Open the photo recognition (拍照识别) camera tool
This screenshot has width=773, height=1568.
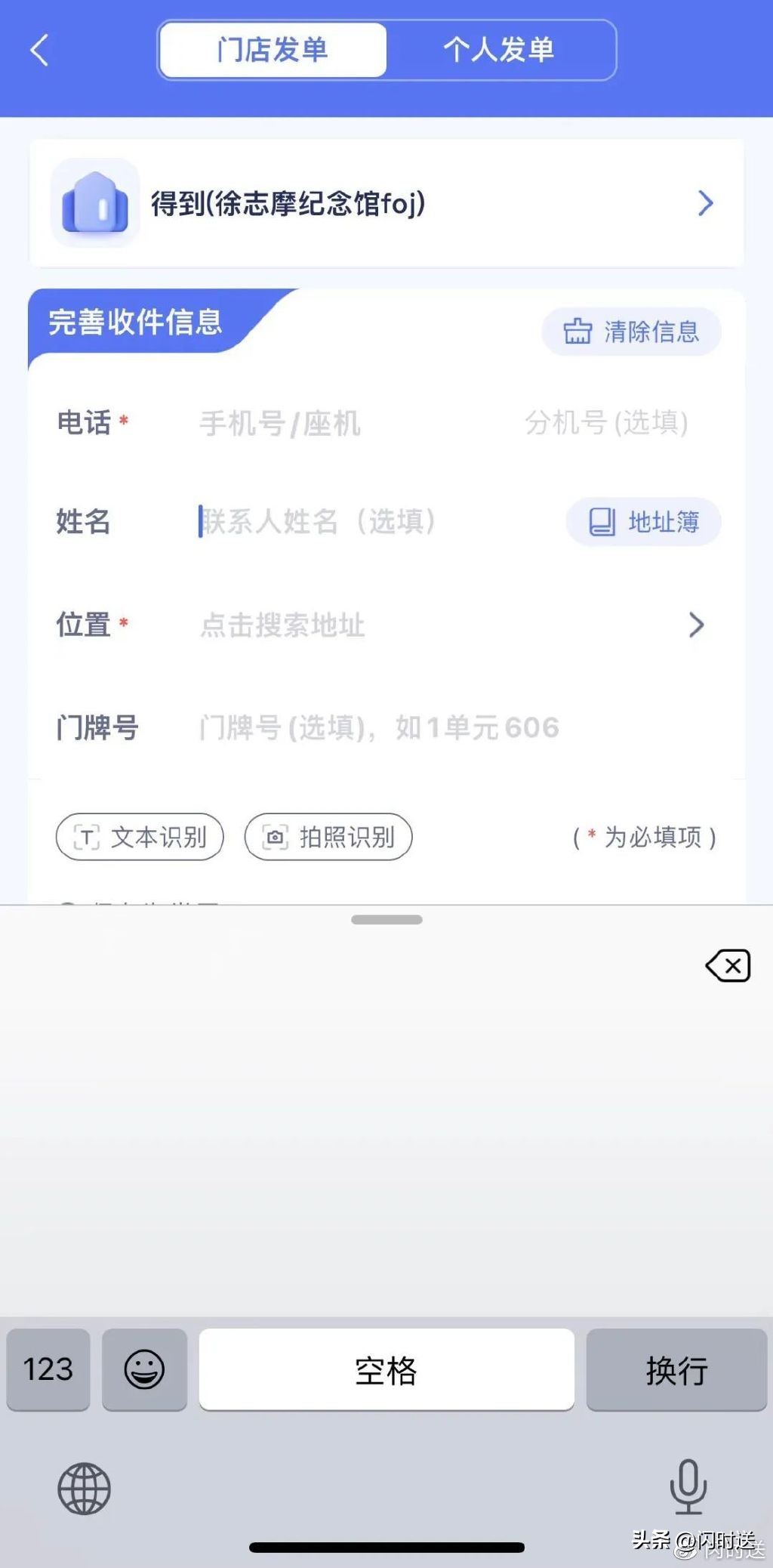(x=327, y=837)
